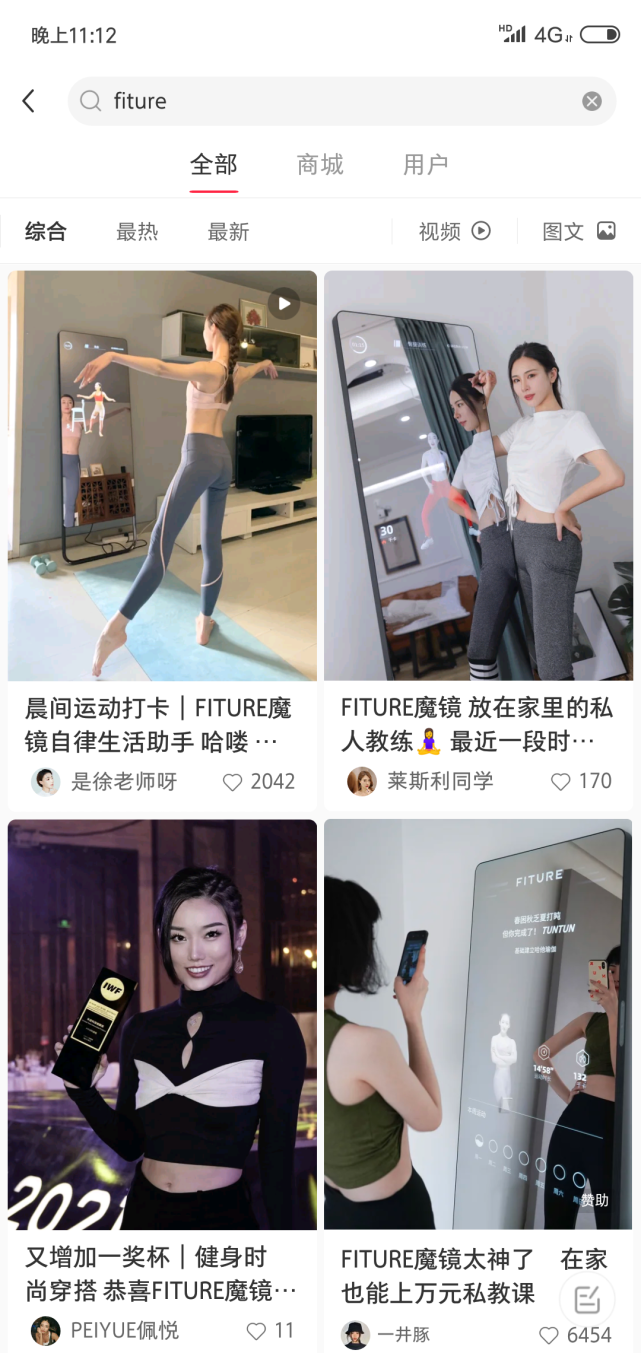Select the 综合 sorting option

[46, 232]
